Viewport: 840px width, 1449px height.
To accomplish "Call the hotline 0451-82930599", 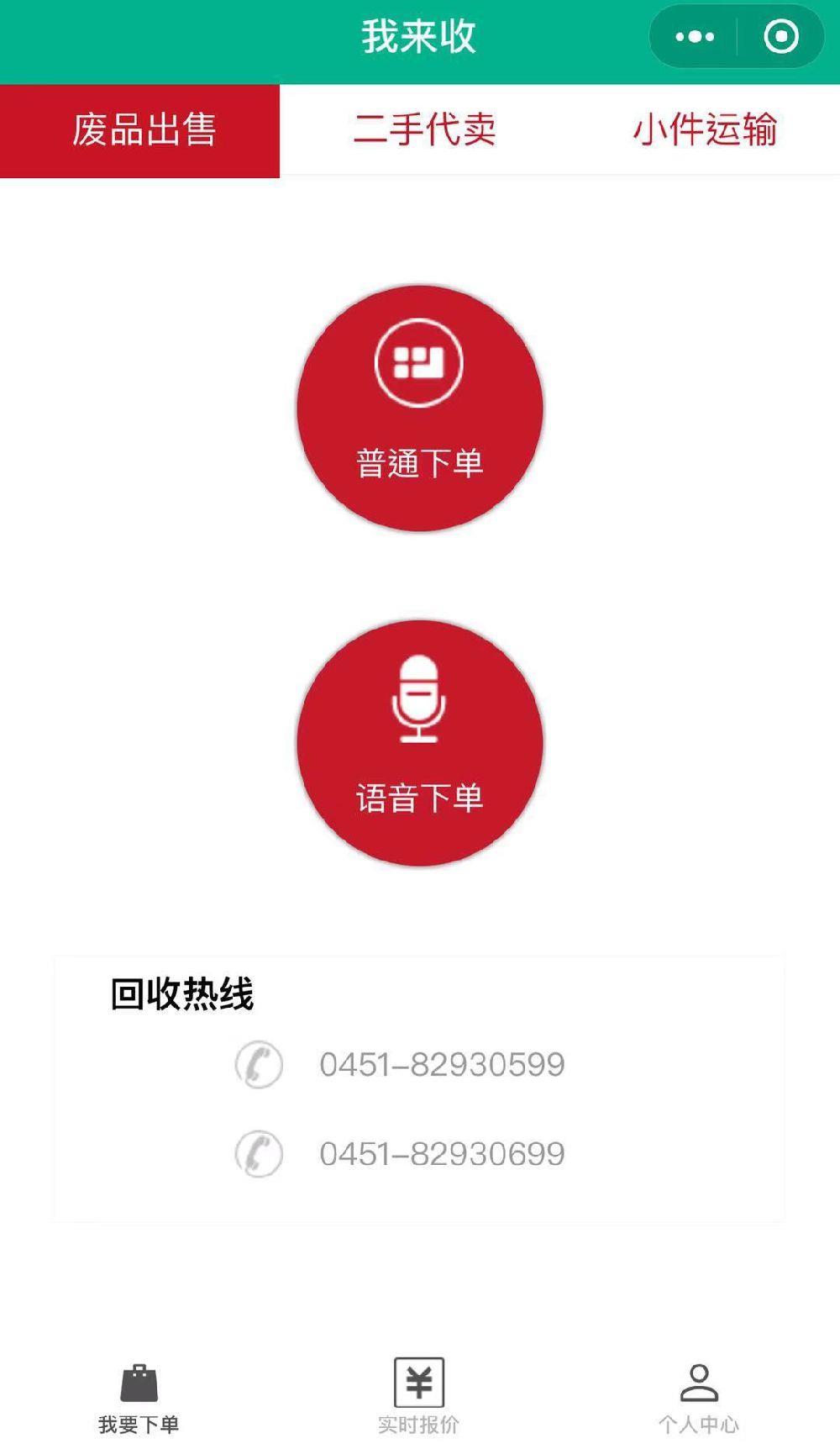I will coord(401,1065).
